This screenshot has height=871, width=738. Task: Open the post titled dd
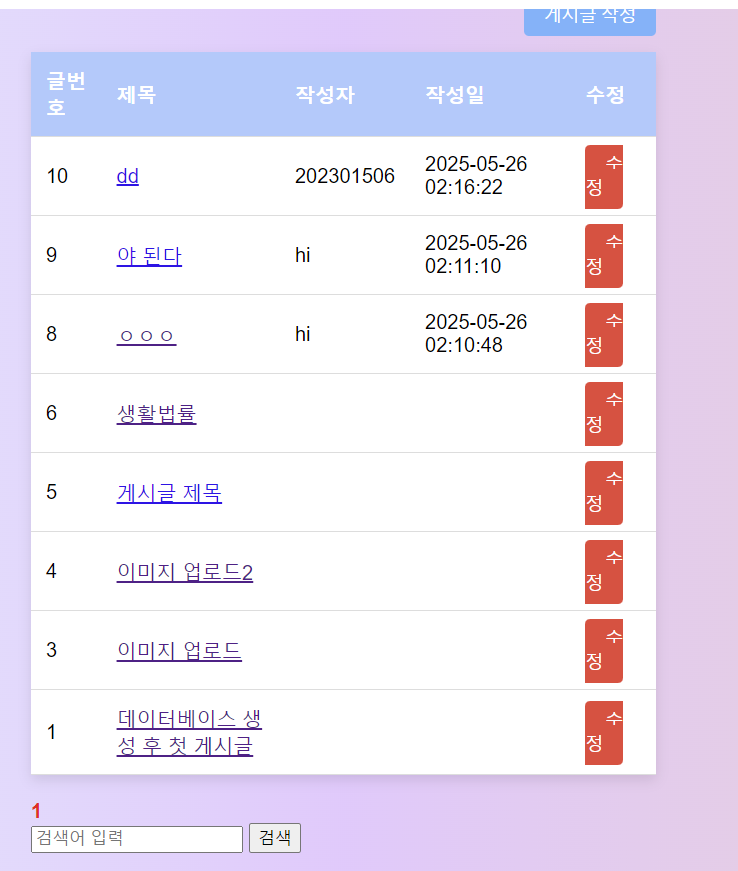127,176
